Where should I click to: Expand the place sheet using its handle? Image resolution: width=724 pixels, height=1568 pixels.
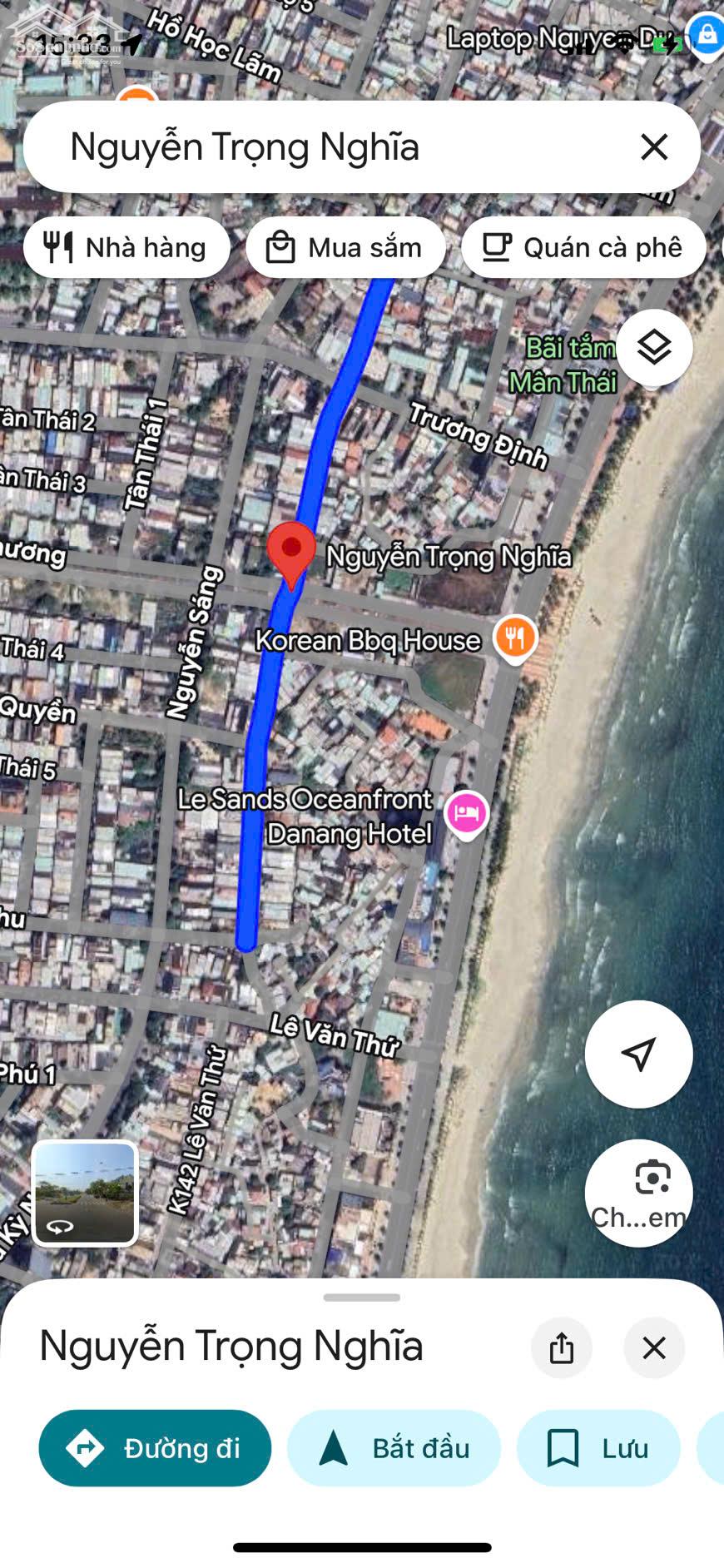[x=362, y=1298]
